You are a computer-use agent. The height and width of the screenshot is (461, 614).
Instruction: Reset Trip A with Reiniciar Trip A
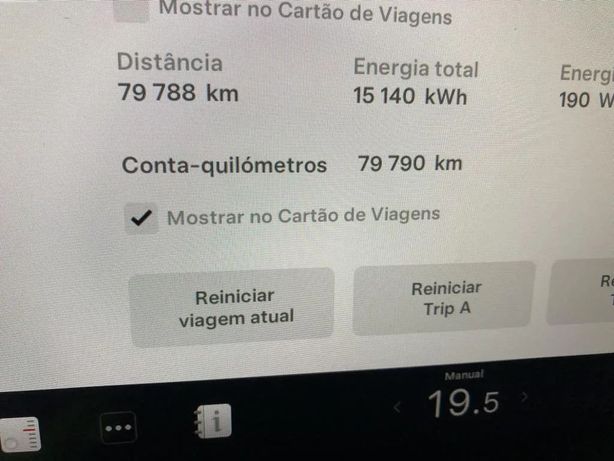(445, 298)
